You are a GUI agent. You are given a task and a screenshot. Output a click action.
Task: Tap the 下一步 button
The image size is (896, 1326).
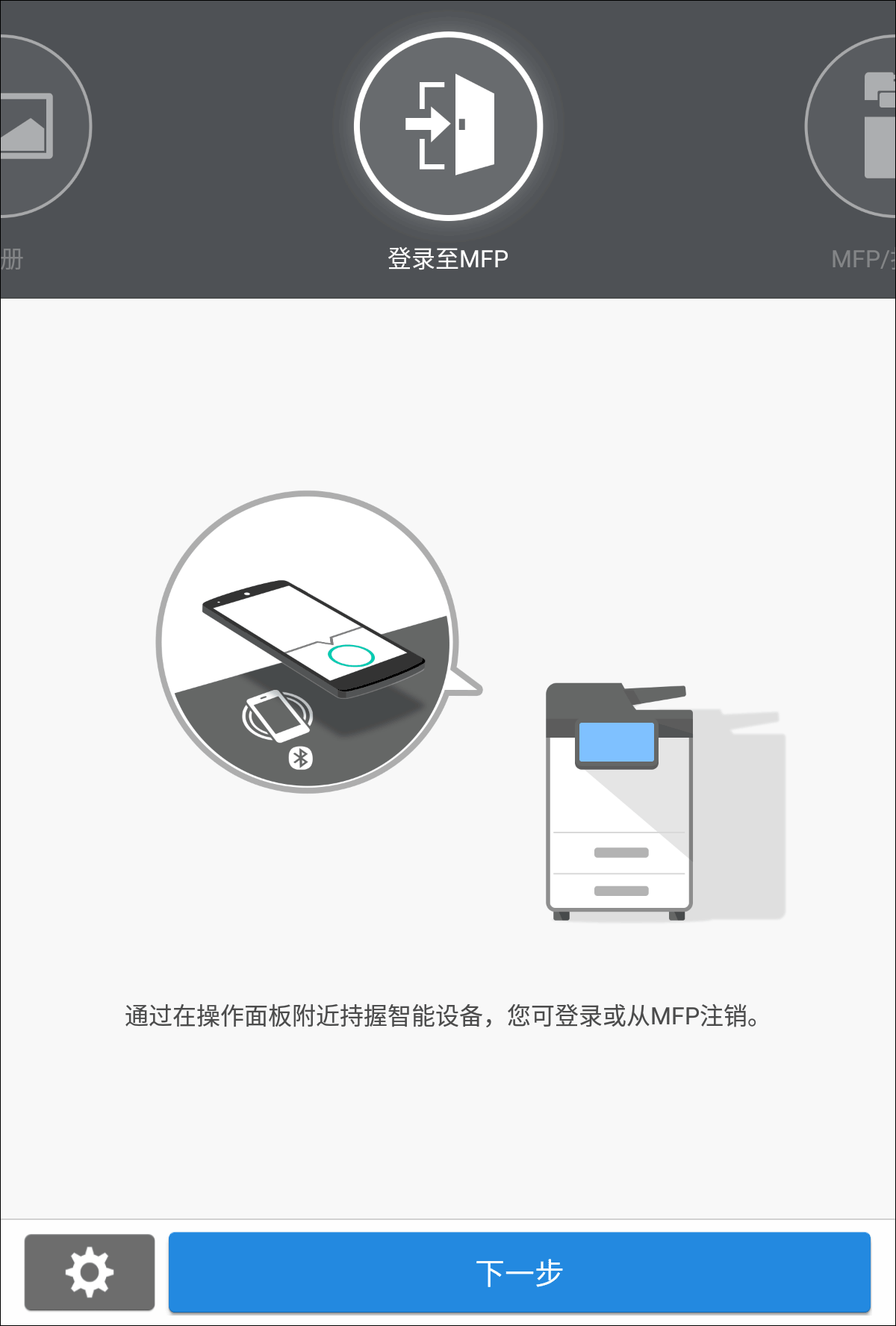(519, 1272)
